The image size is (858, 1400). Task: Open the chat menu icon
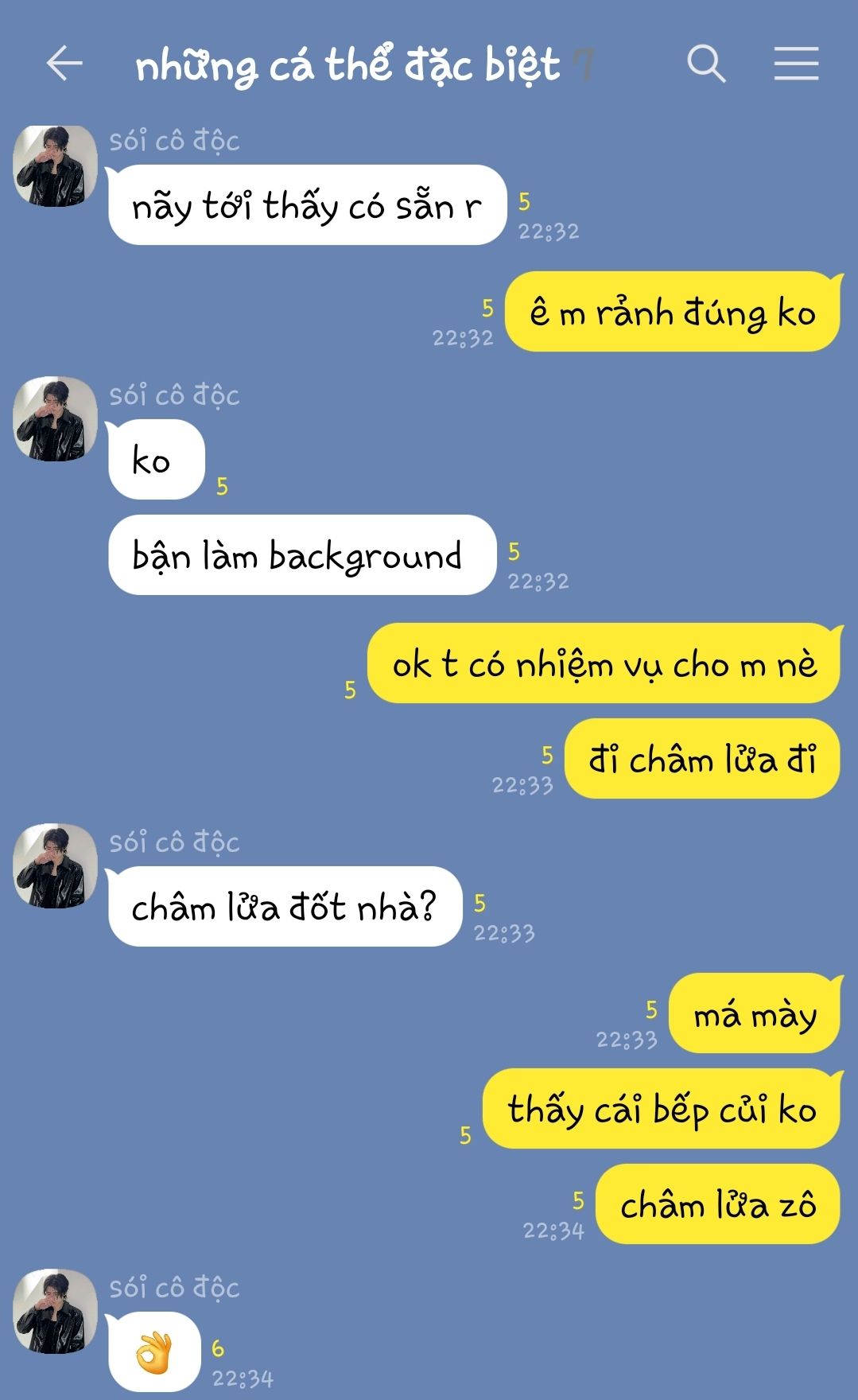click(x=796, y=64)
